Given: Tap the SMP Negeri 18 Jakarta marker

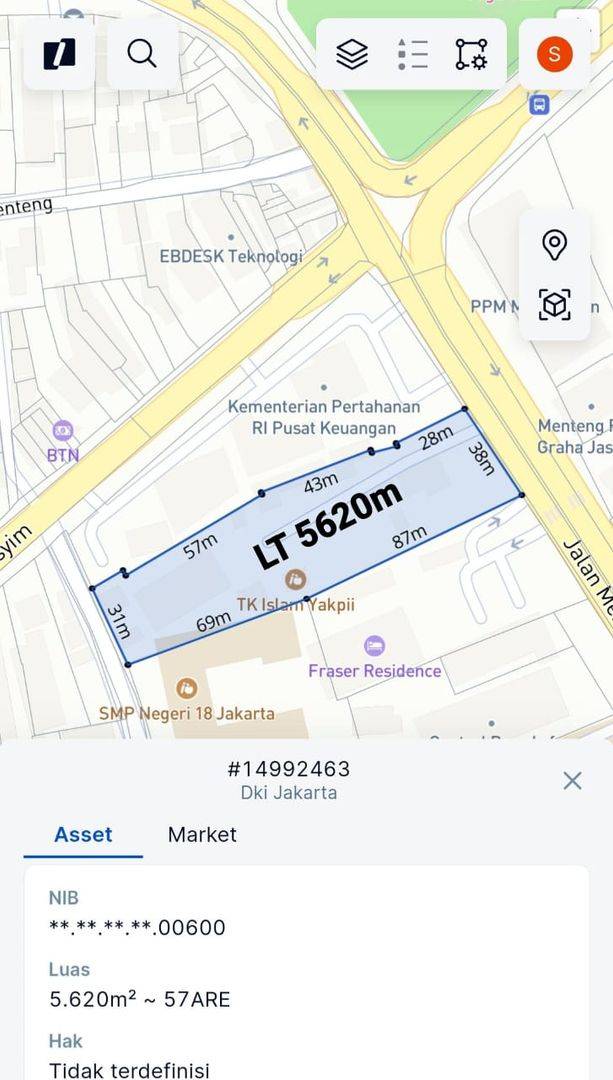Looking at the screenshot, I should pyautogui.click(x=186, y=687).
